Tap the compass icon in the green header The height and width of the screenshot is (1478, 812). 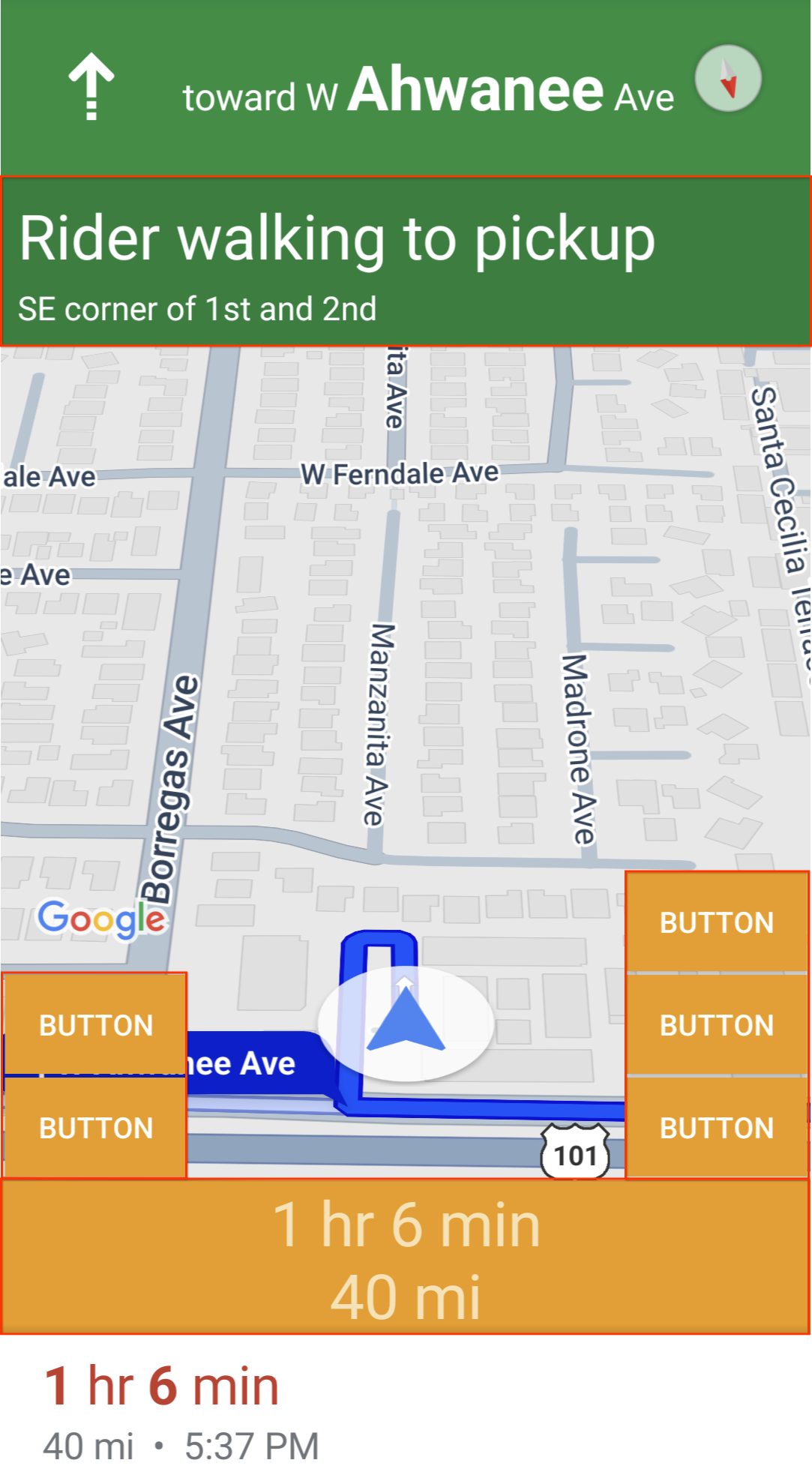pos(727,79)
